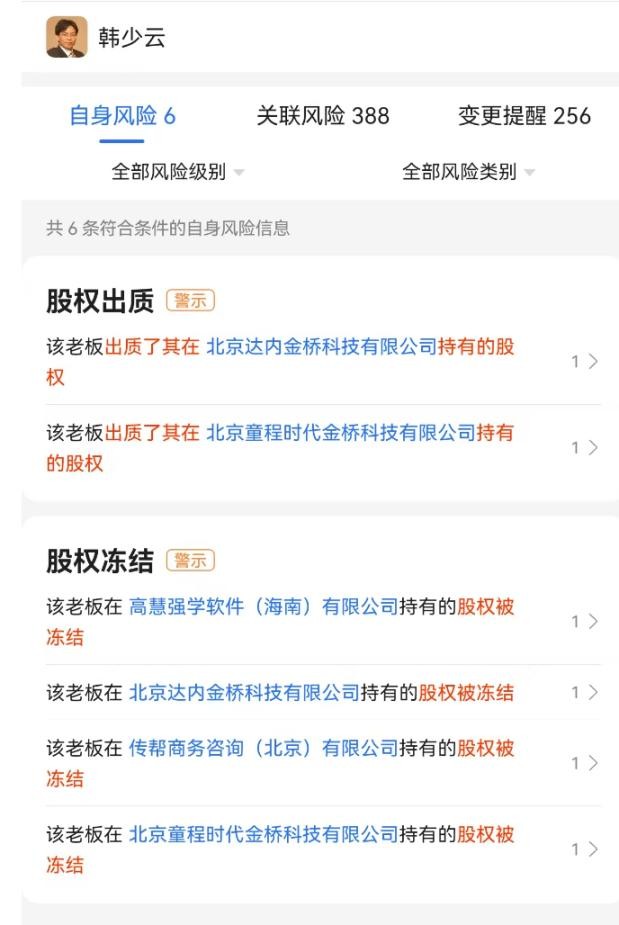Image resolution: width=619 pixels, height=925 pixels.
Task: Open 股权冻结 row for 传帮商务咨询（北京）有限公司
Action: pos(310,763)
